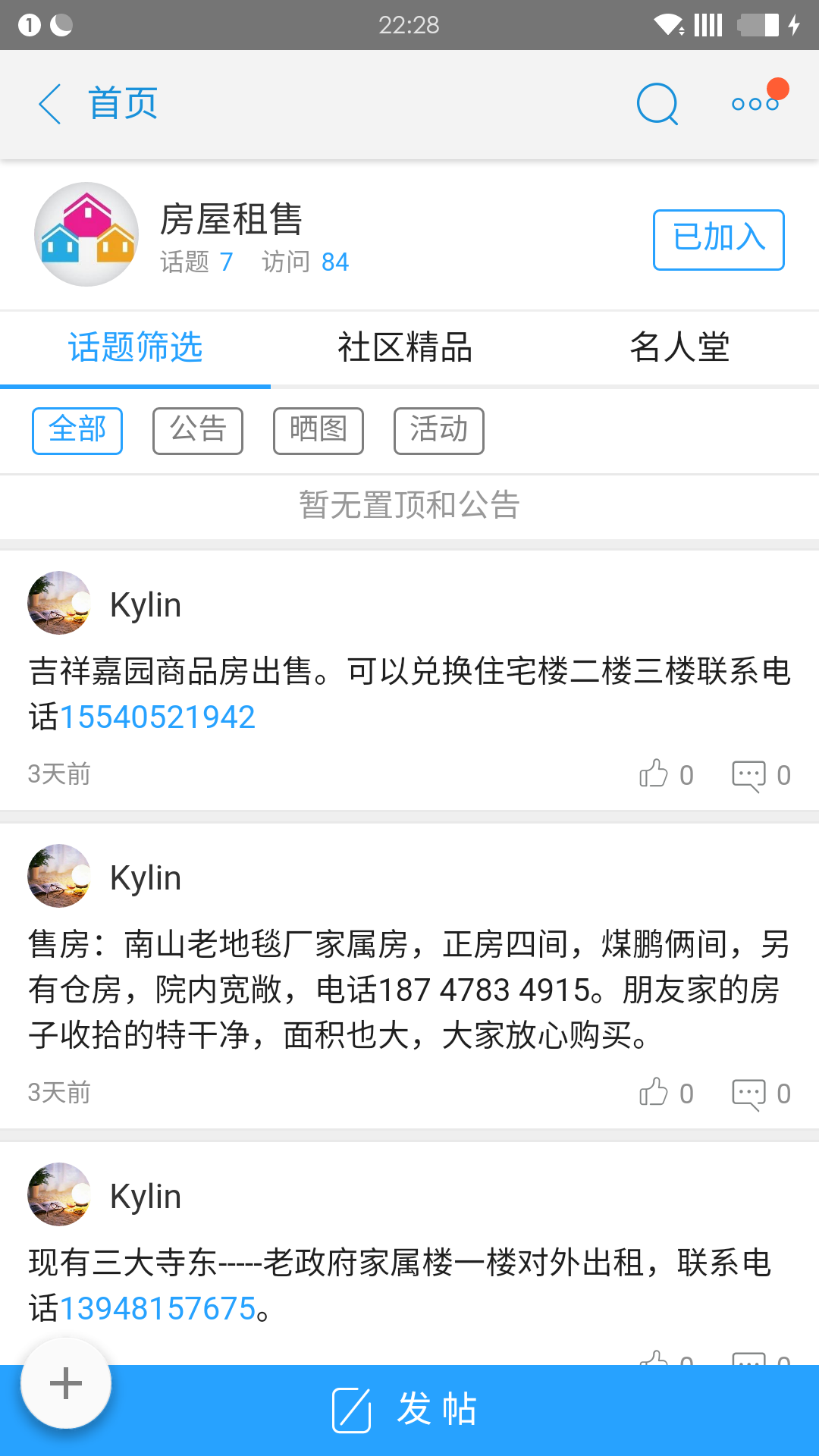Filter topics by 晒图
This screenshot has width=819, height=1456.
(x=318, y=431)
